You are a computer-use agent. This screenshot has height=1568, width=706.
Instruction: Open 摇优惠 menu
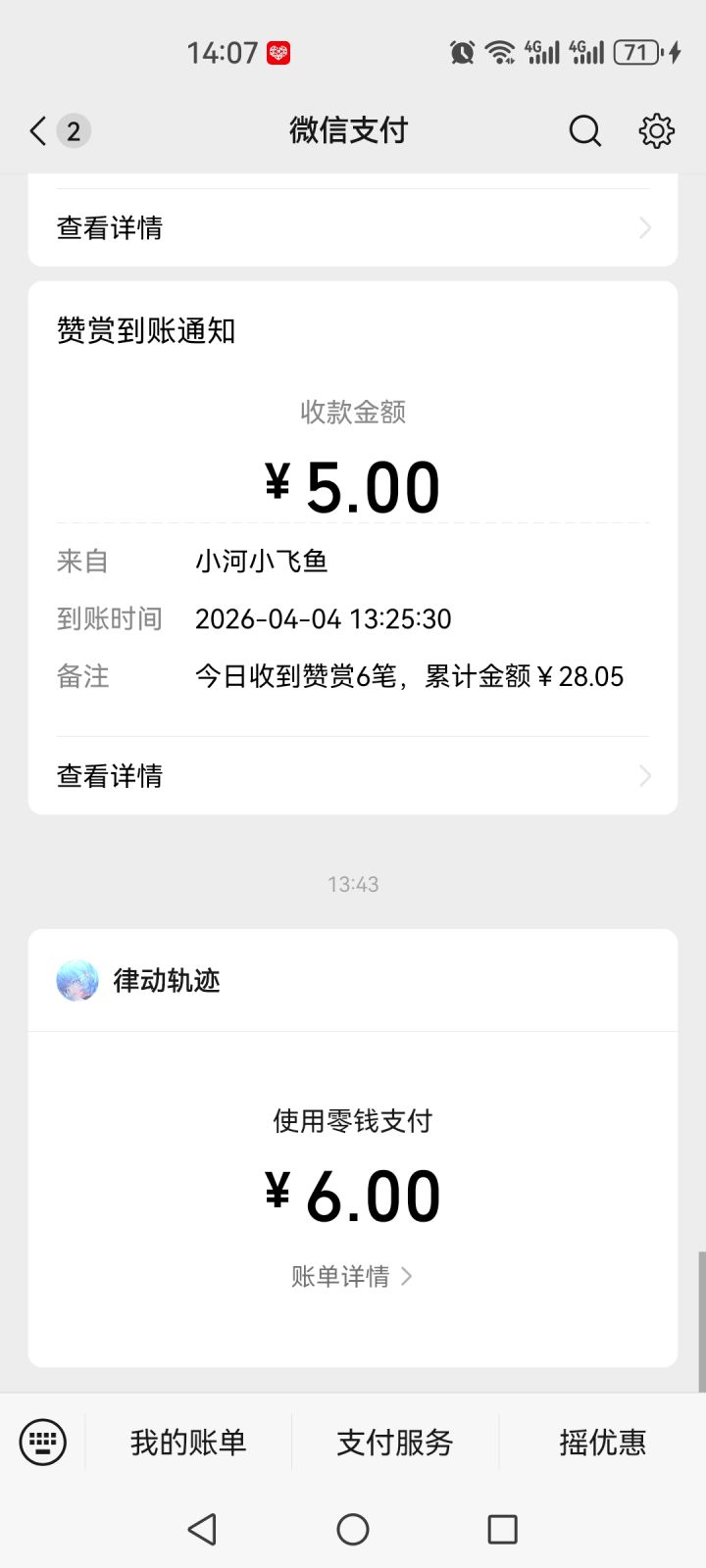click(x=602, y=1443)
